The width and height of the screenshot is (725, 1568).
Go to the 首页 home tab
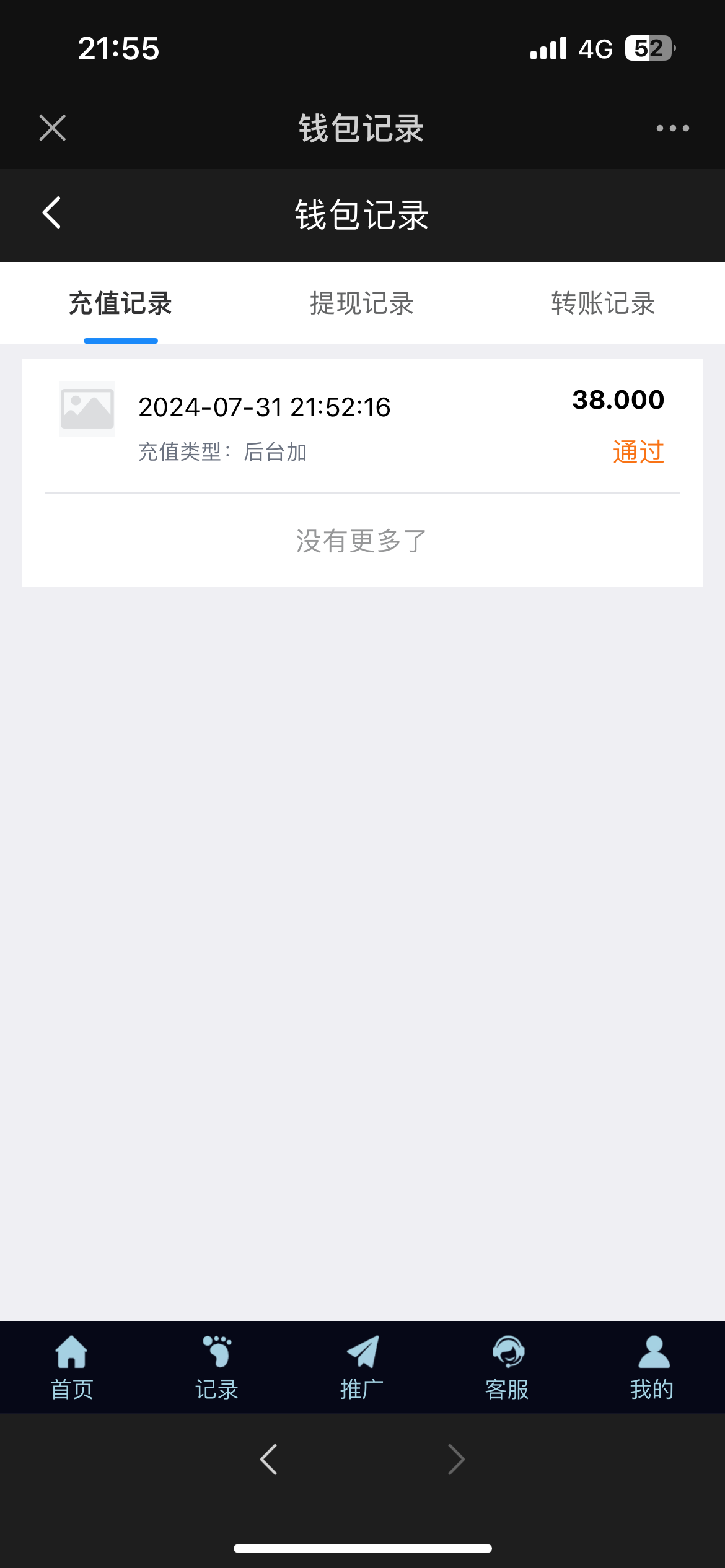(72, 1367)
